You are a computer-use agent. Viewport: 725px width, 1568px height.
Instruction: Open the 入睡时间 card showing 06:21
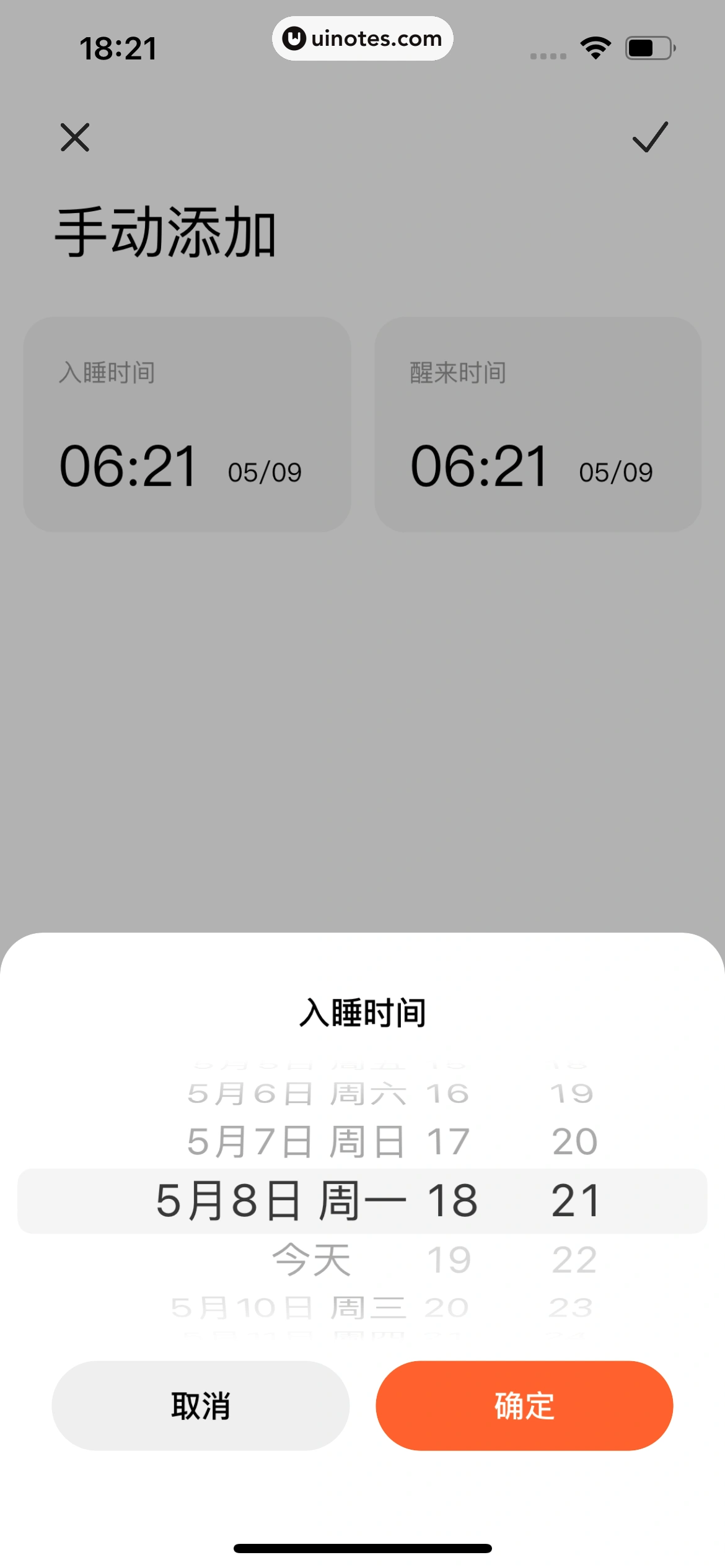[x=187, y=424]
